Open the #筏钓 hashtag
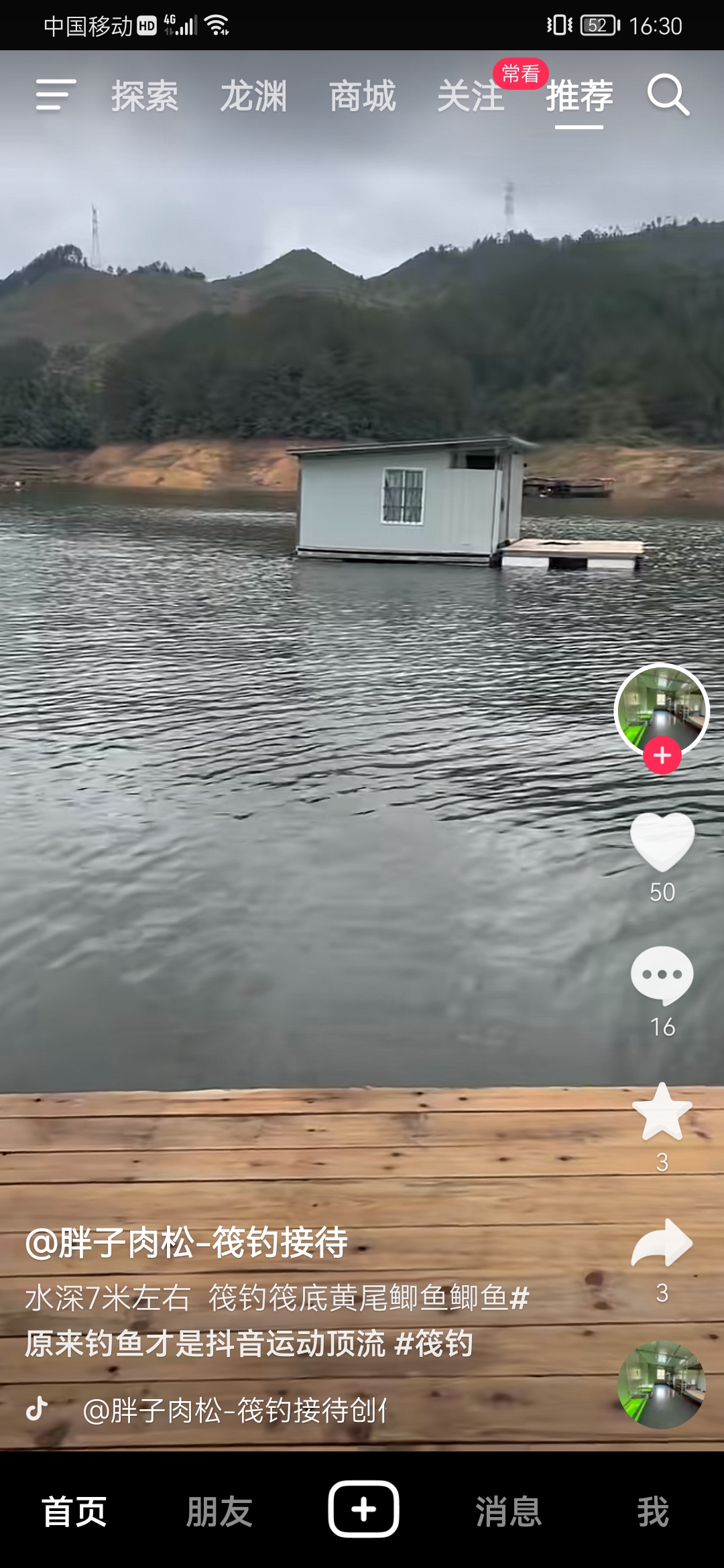 coord(434,1344)
